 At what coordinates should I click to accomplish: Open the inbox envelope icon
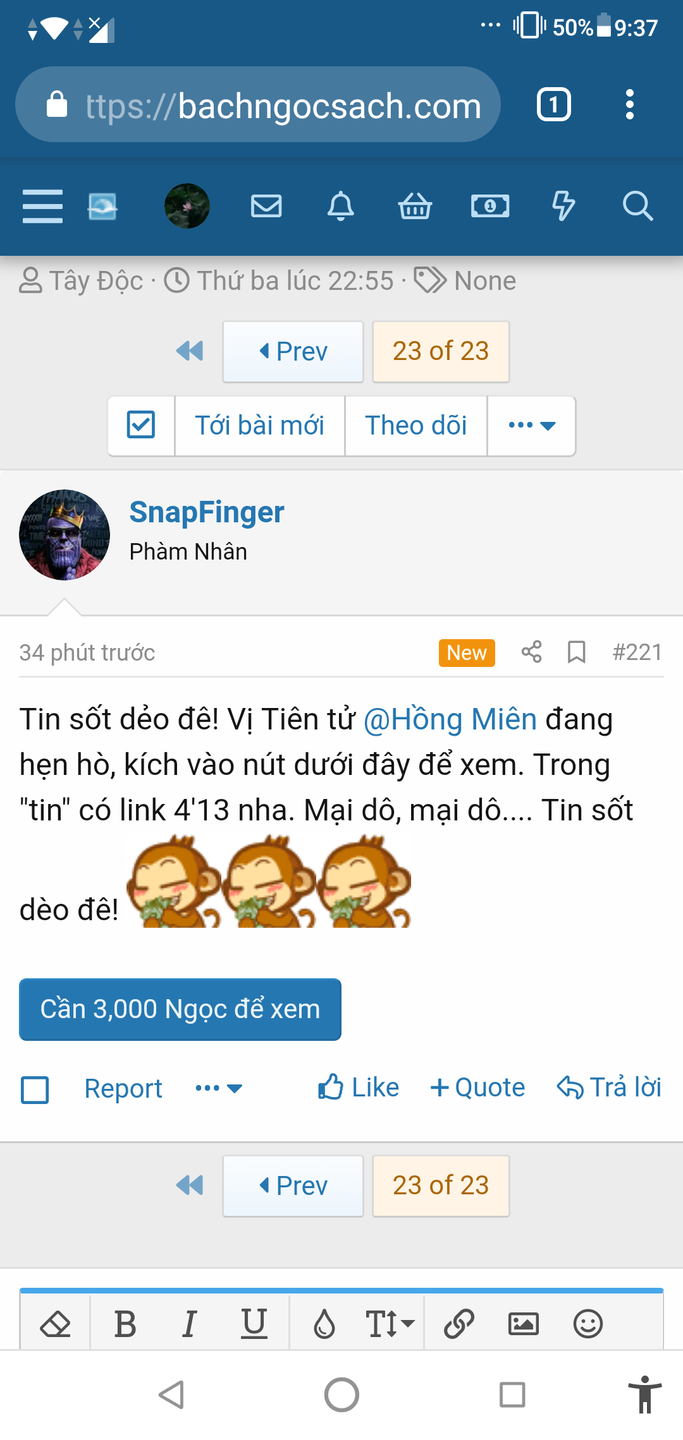tap(266, 206)
